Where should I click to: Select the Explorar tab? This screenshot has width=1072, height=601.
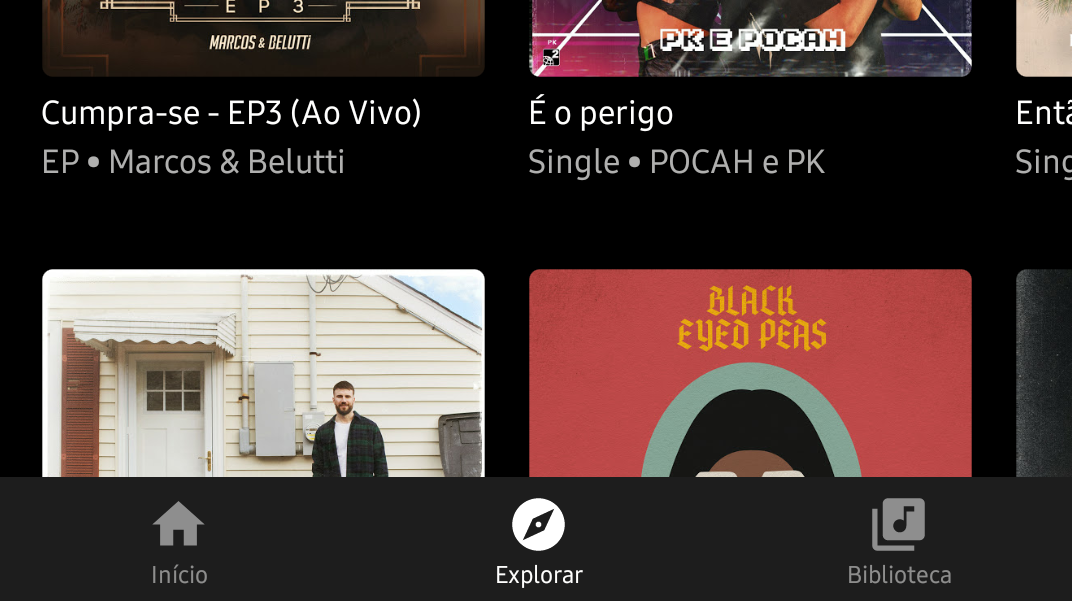[538, 541]
